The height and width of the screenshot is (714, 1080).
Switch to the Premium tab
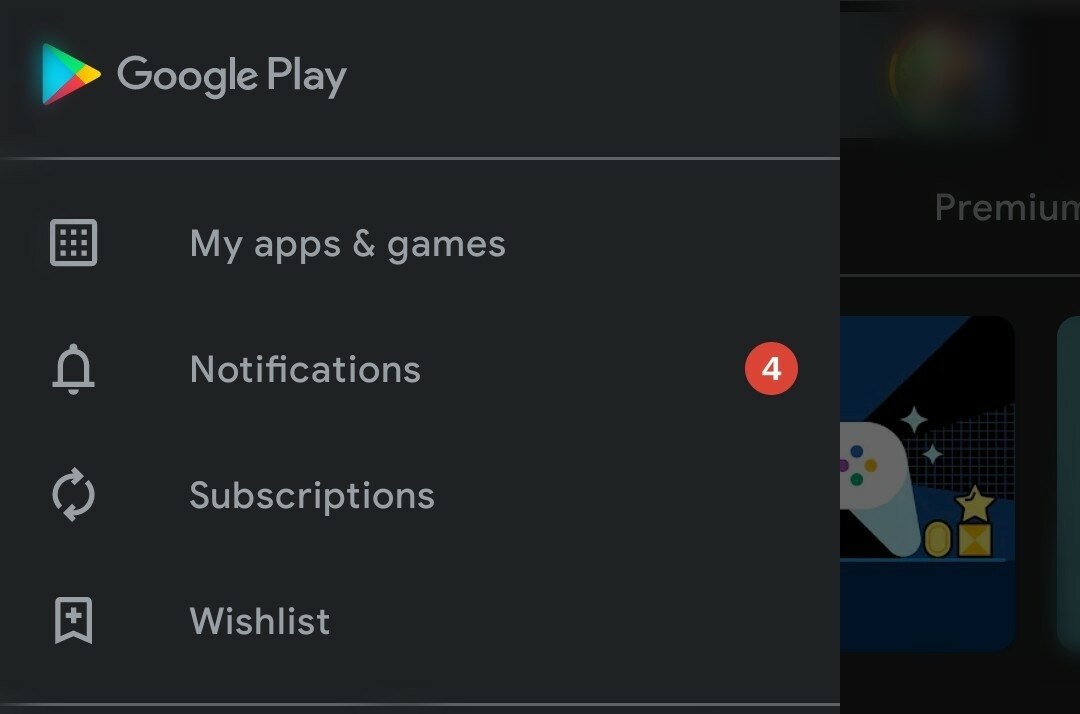[1005, 208]
